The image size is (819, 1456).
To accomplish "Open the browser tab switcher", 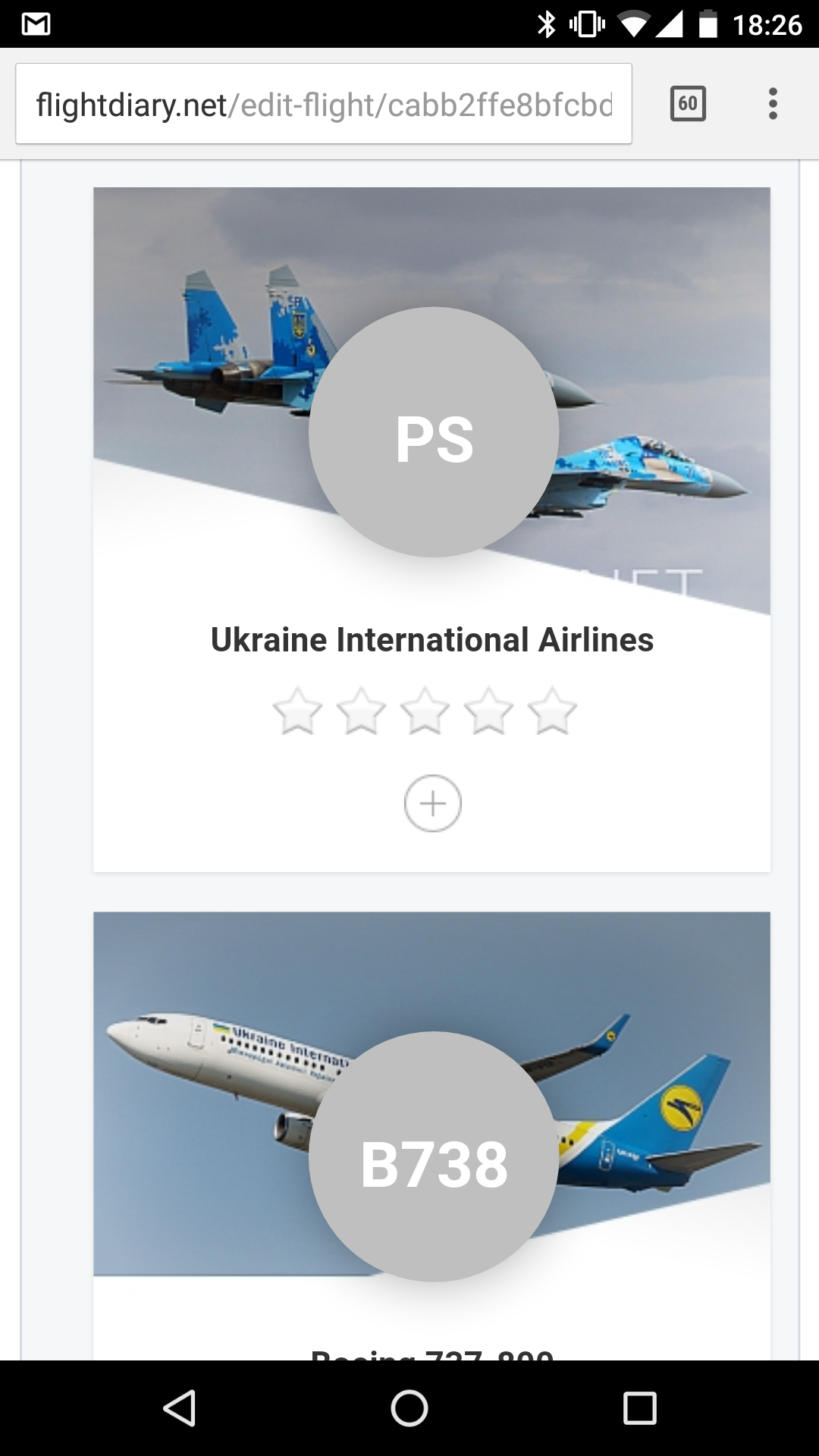I will coord(688,104).
